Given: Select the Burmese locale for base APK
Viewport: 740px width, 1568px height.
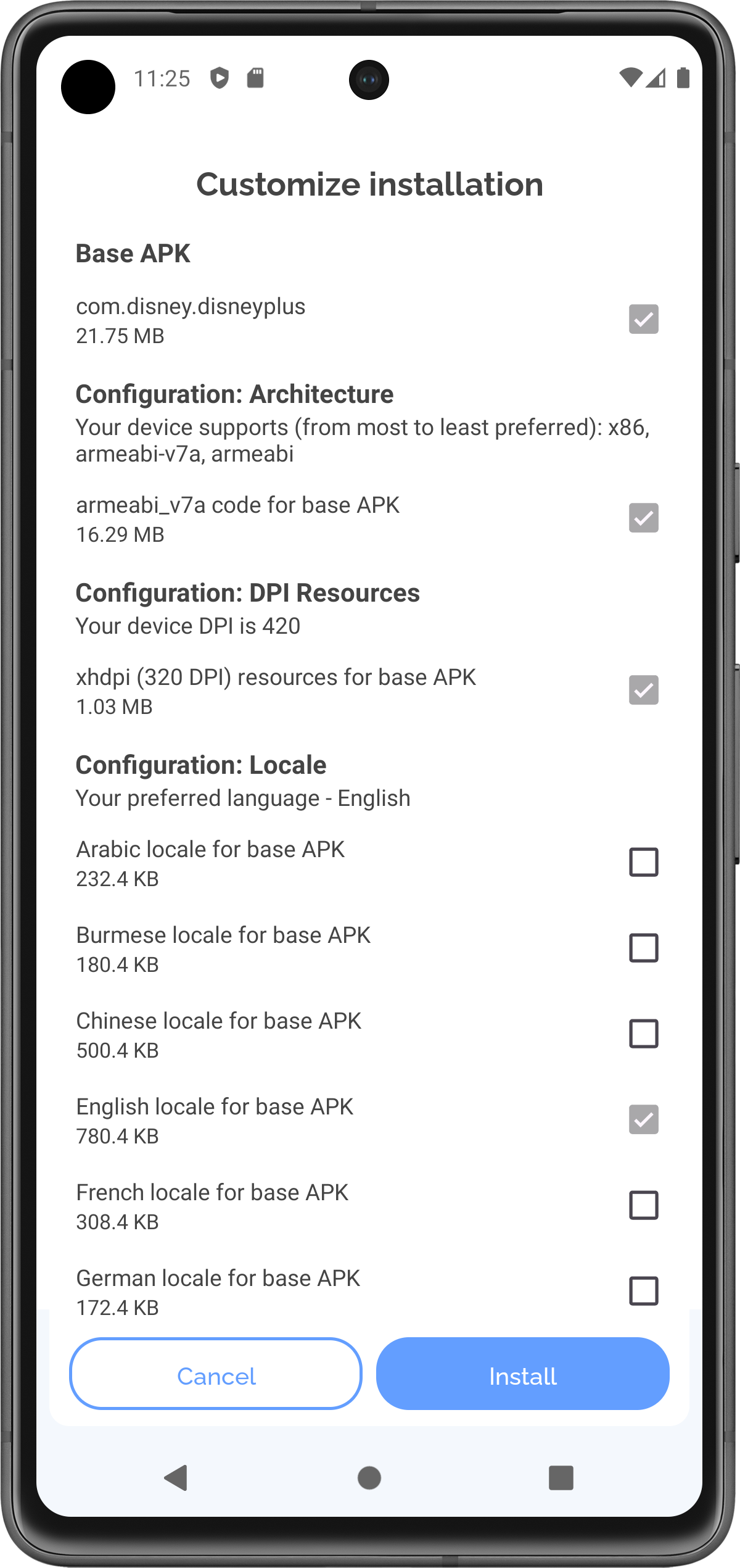Looking at the screenshot, I should tap(643, 948).
